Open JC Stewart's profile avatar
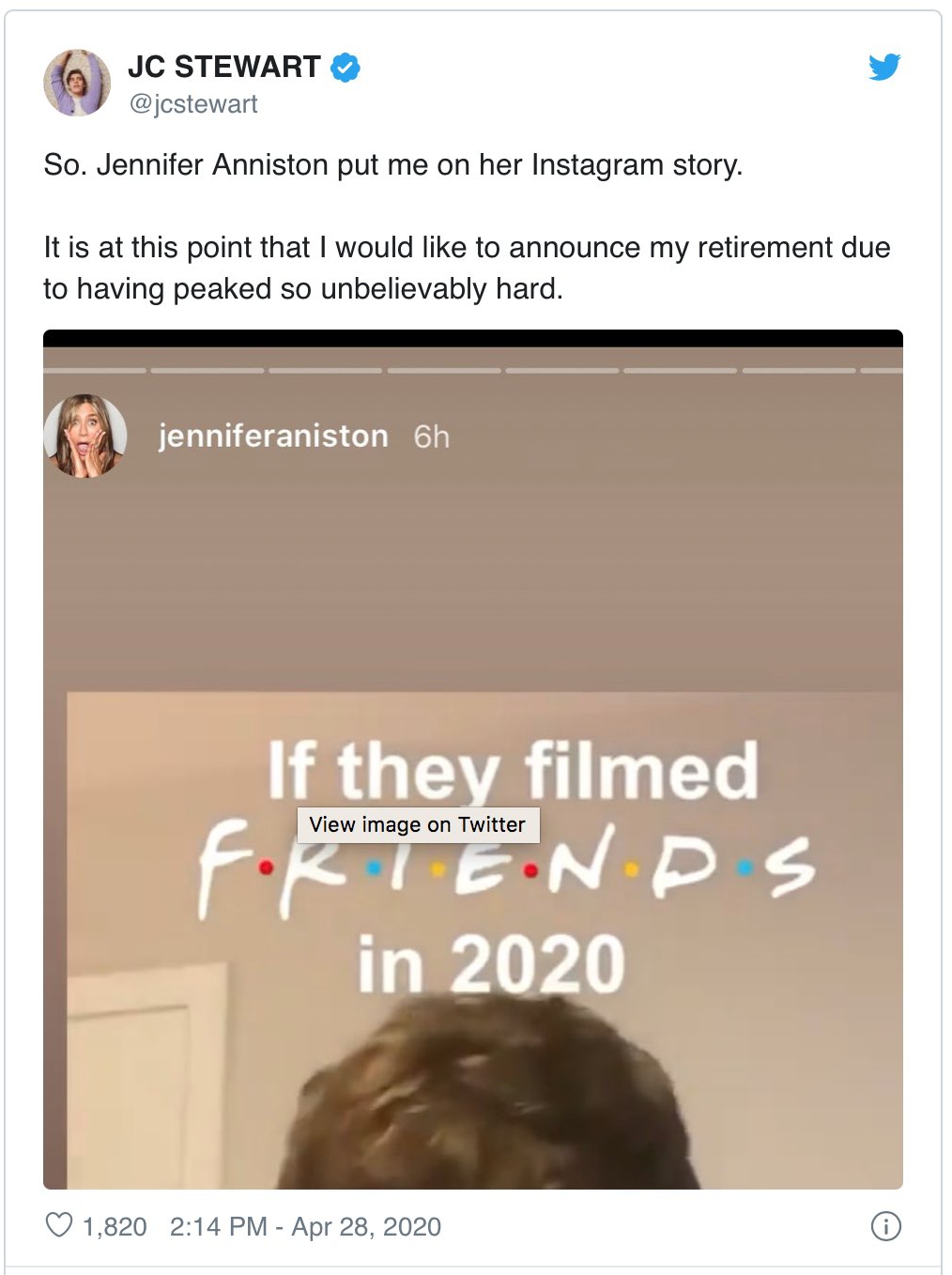Image resolution: width=952 pixels, height=1275 pixels. click(x=77, y=83)
